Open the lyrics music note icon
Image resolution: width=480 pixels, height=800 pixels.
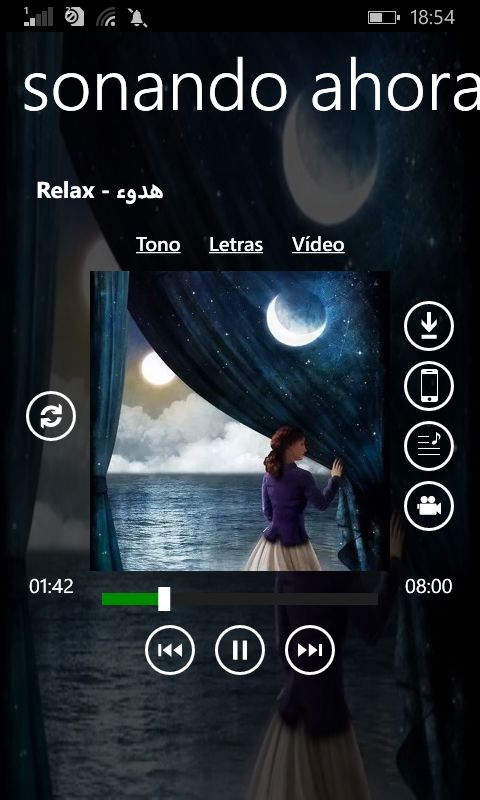click(428, 446)
